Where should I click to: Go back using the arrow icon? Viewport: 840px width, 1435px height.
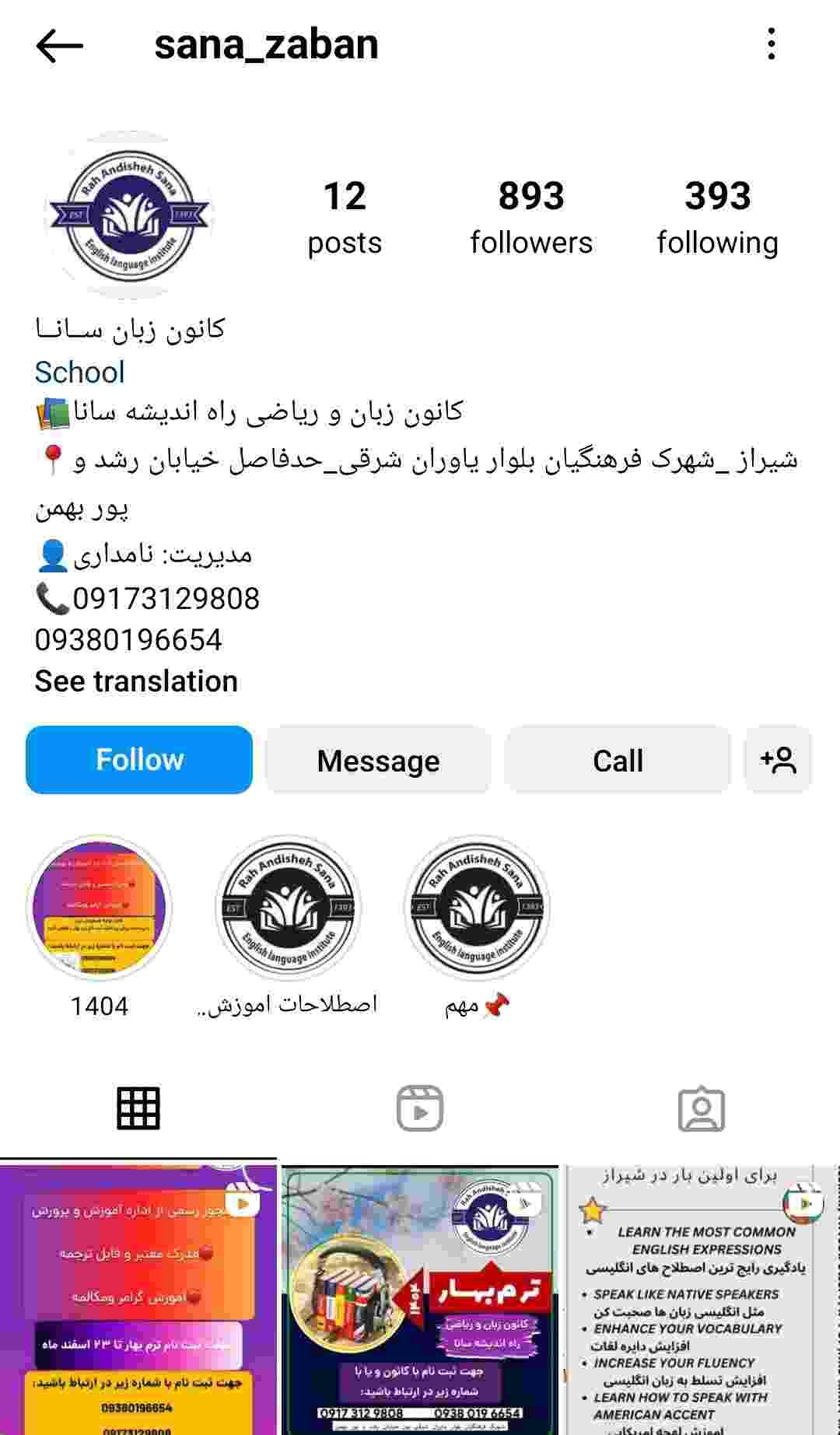59,46
